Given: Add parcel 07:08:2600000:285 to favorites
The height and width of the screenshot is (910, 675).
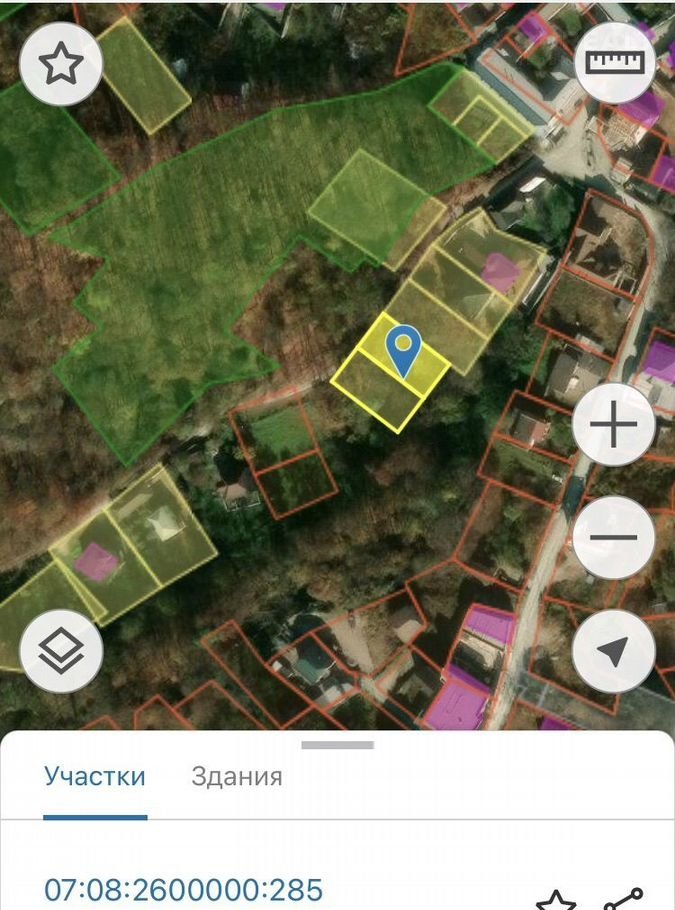Looking at the screenshot, I should (557, 898).
